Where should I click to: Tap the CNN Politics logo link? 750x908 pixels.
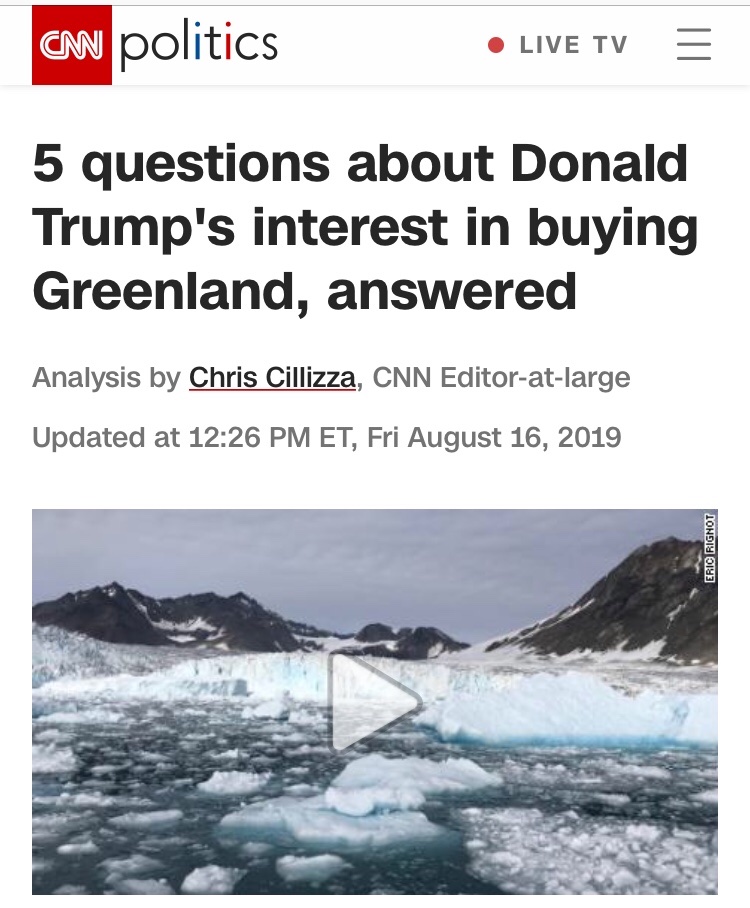[155, 45]
